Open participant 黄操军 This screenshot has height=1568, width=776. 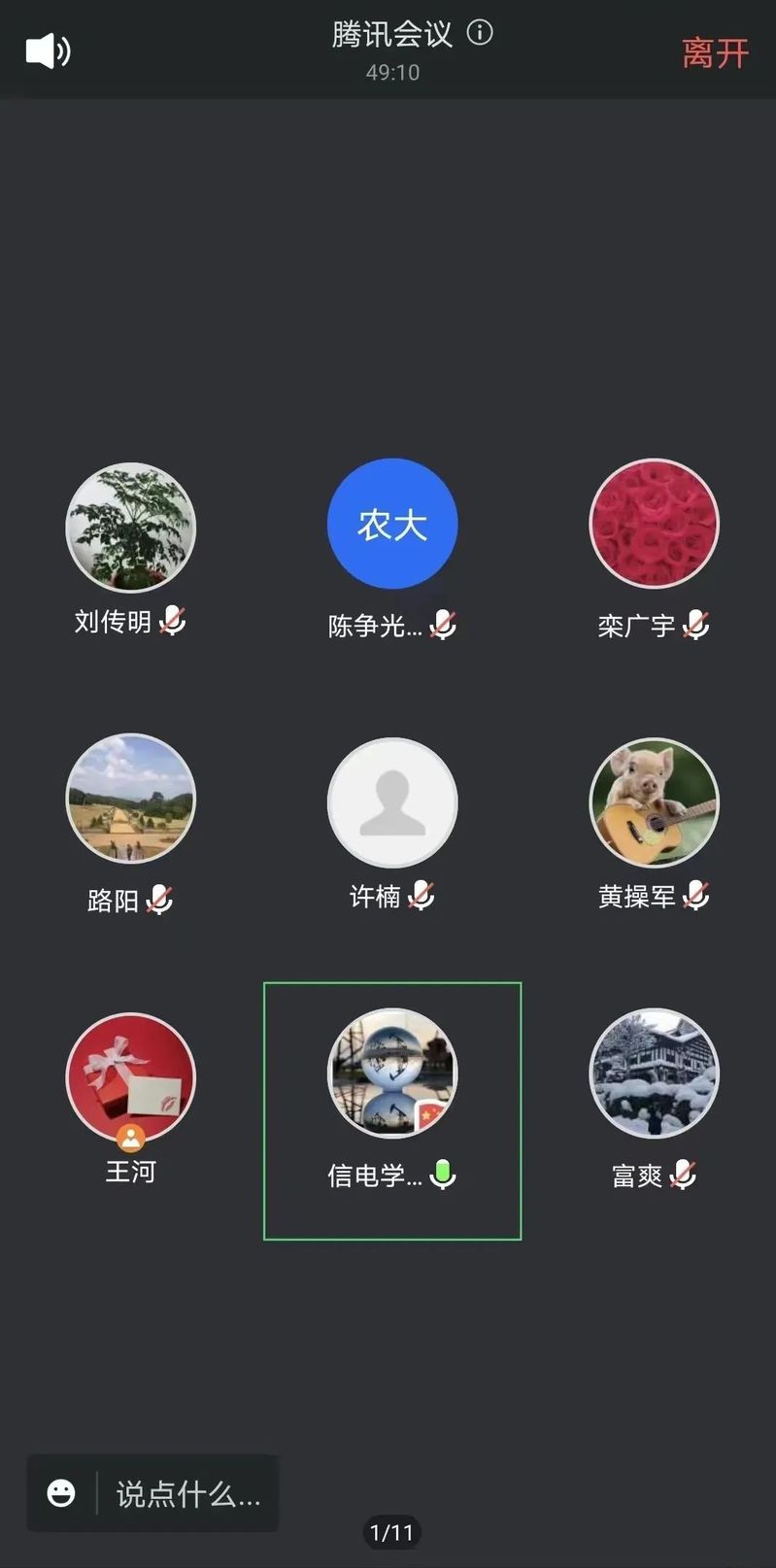pos(654,802)
